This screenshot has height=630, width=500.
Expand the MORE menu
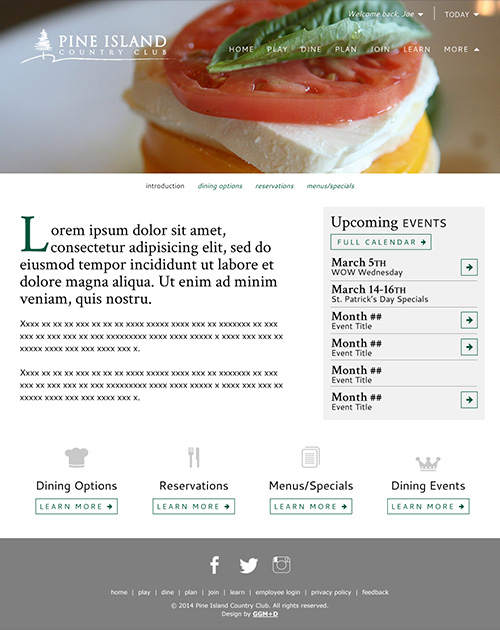coord(461,49)
